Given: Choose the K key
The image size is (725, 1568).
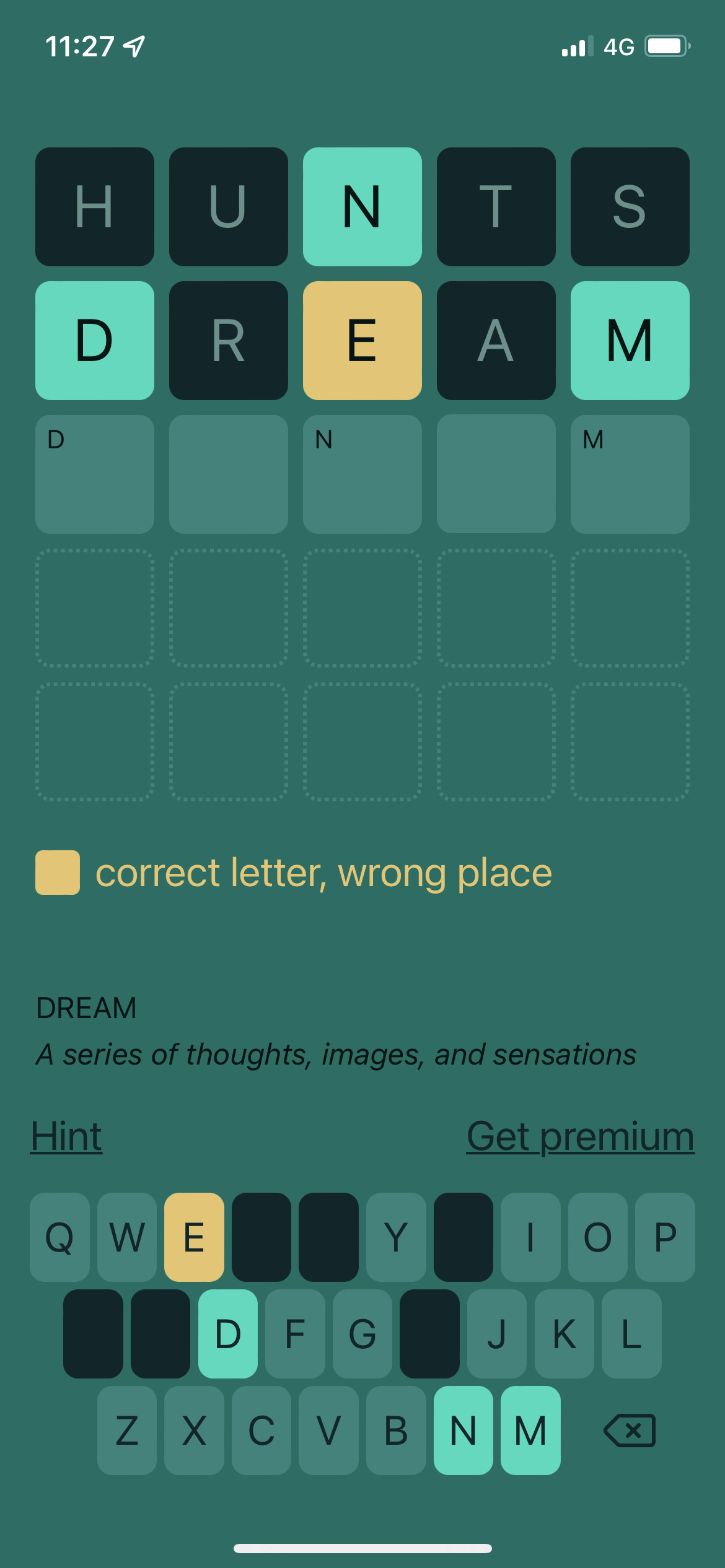Looking at the screenshot, I should point(564,1333).
